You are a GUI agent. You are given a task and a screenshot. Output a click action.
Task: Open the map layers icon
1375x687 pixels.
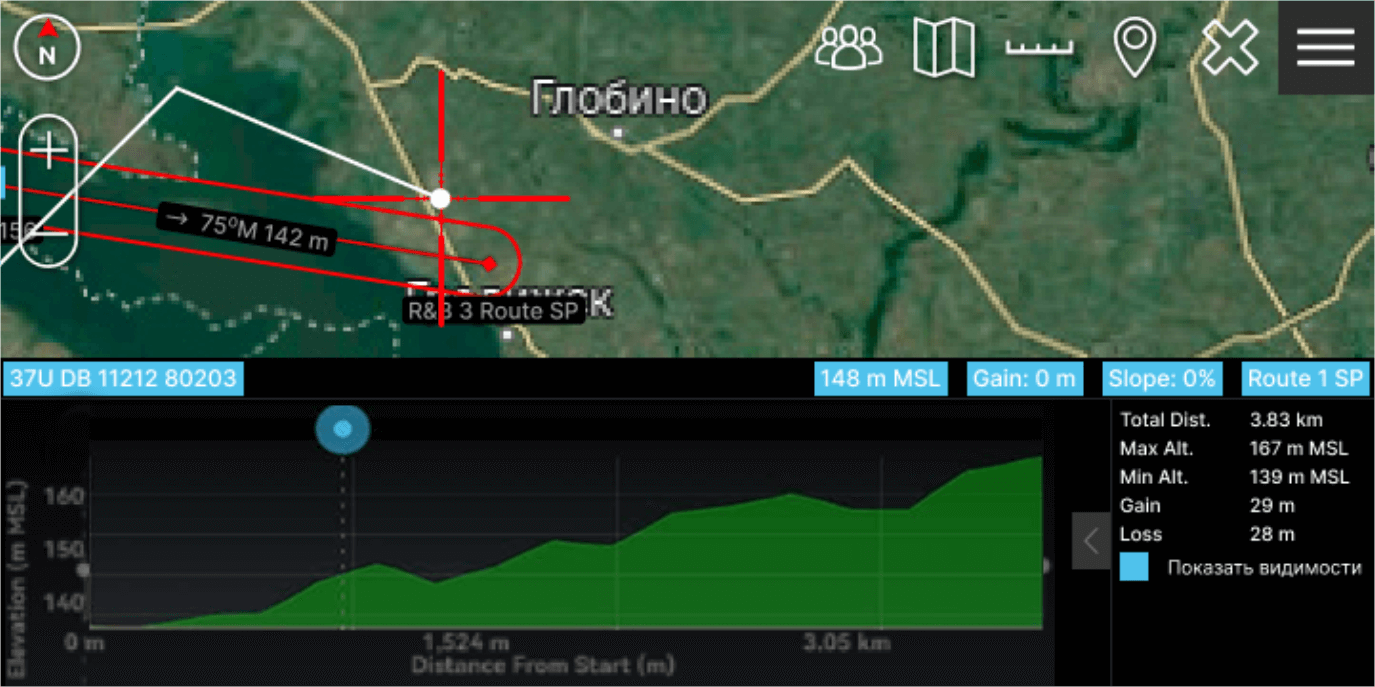(944, 47)
